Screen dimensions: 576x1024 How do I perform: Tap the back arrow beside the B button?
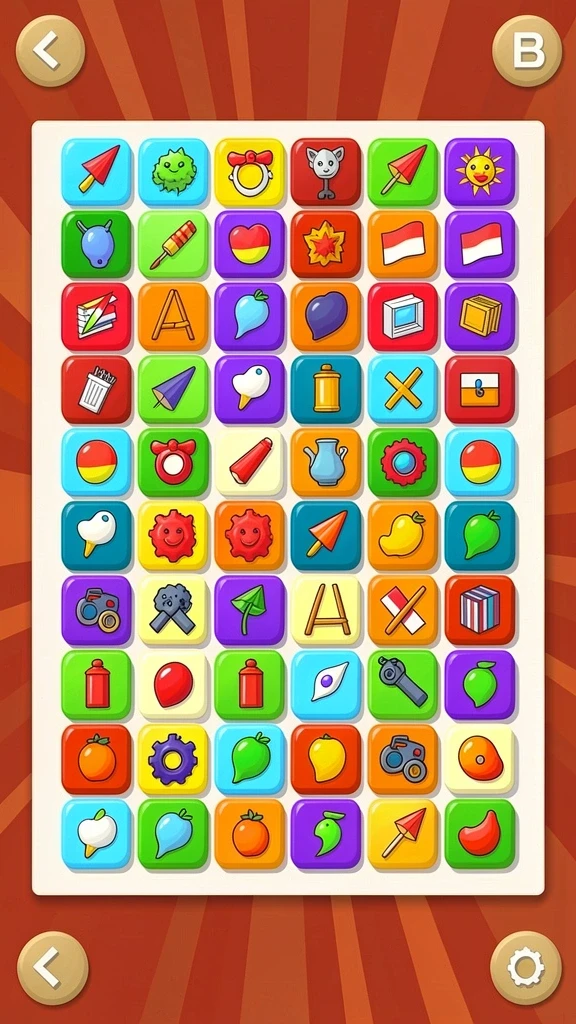pyautogui.click(x=50, y=50)
